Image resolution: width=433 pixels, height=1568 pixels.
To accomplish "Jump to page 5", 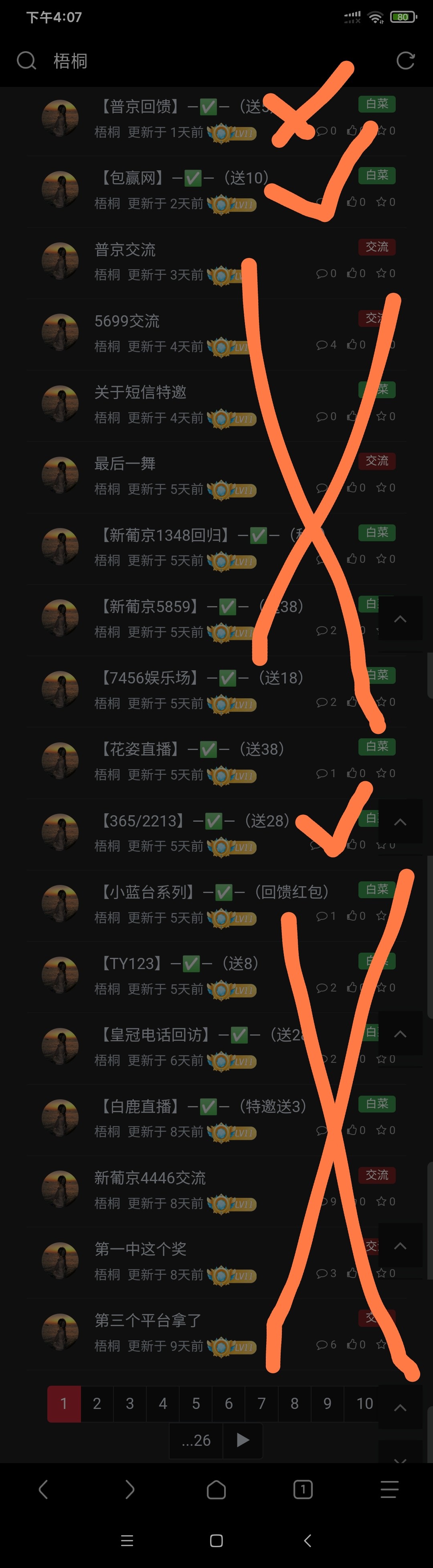I will click(x=196, y=1403).
